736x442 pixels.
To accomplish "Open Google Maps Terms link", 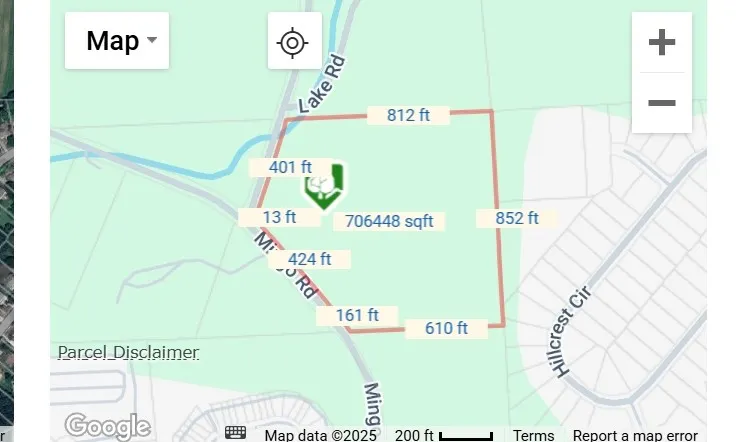I will (x=533, y=435).
